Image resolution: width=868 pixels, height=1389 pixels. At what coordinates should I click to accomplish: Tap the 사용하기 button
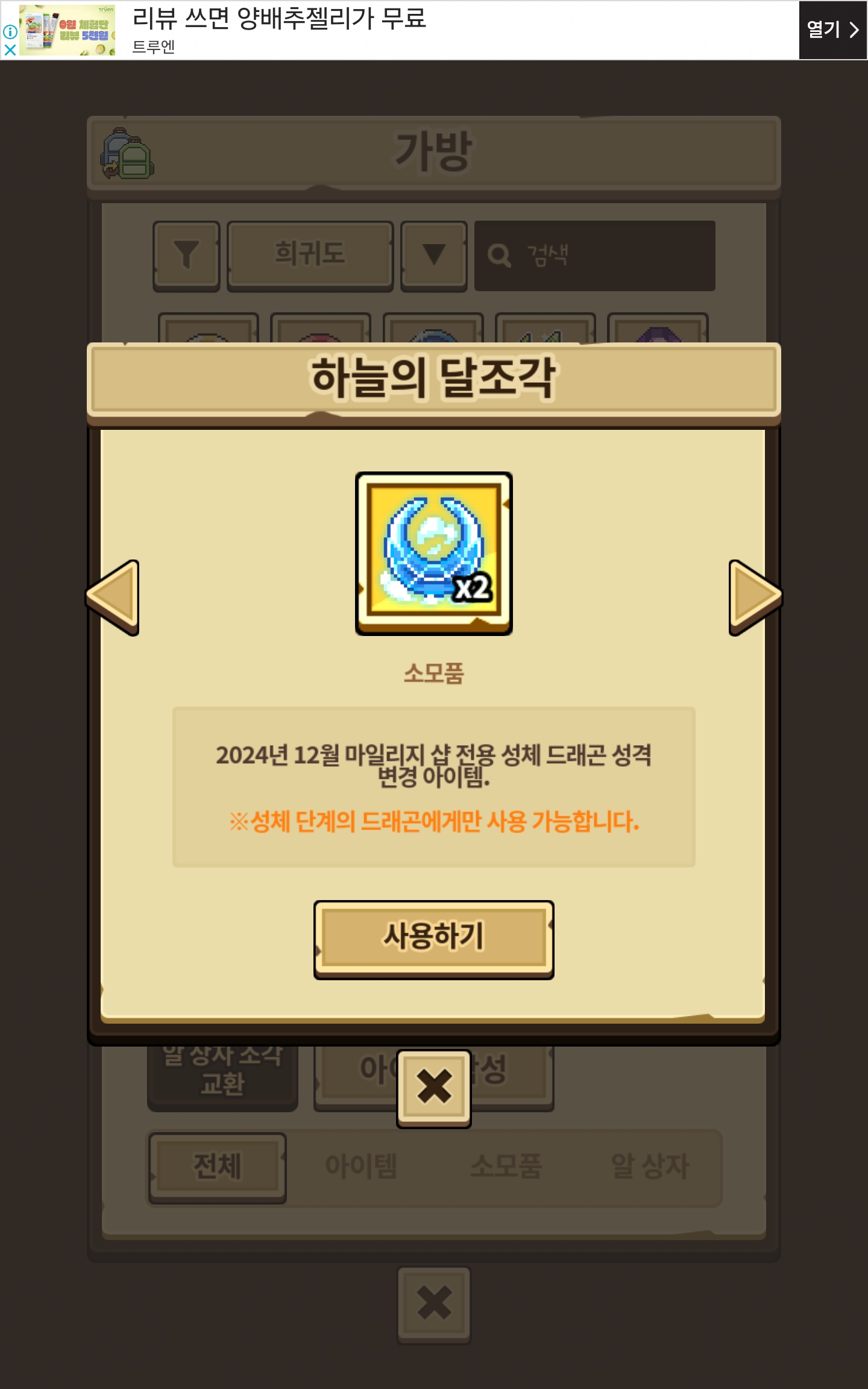[433, 938]
